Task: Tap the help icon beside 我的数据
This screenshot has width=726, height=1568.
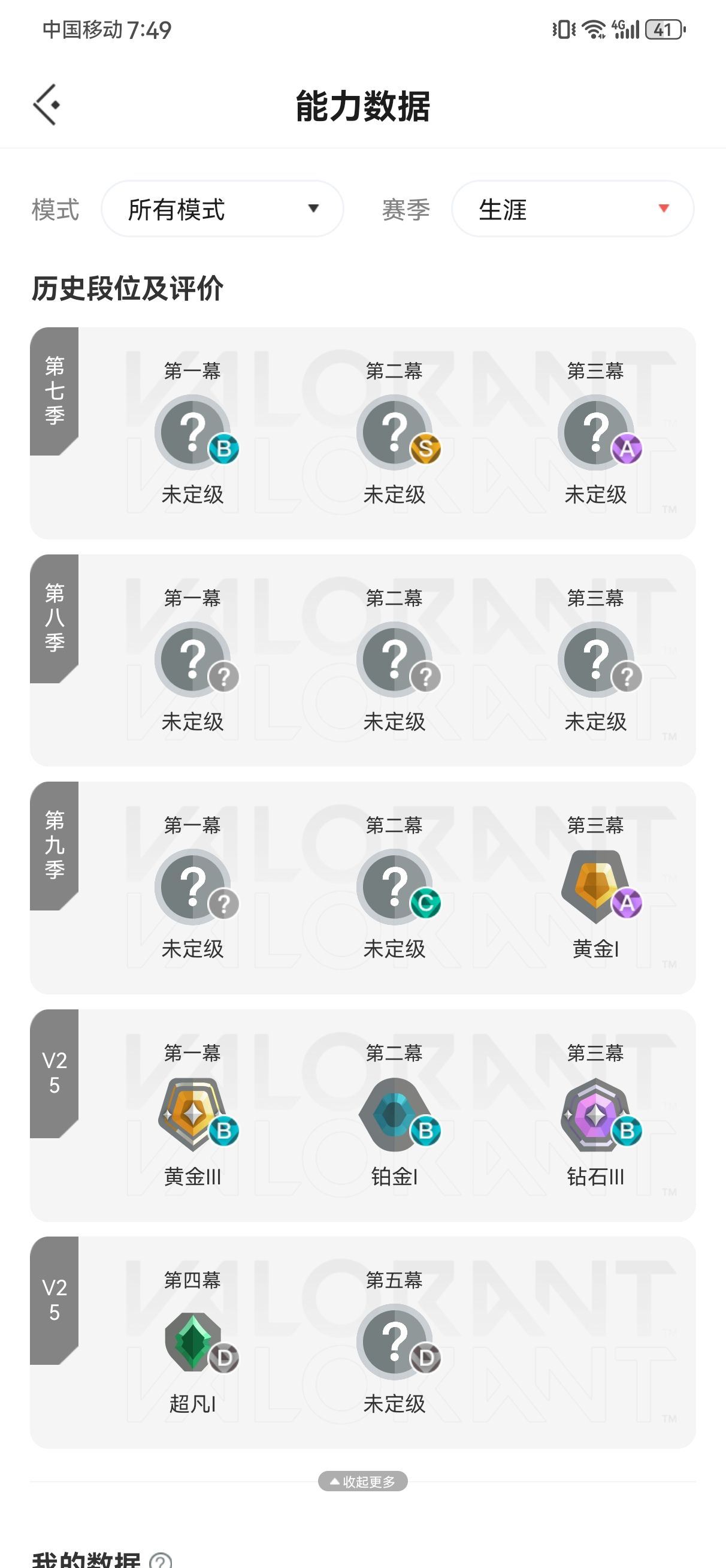Action: coord(161,1560)
